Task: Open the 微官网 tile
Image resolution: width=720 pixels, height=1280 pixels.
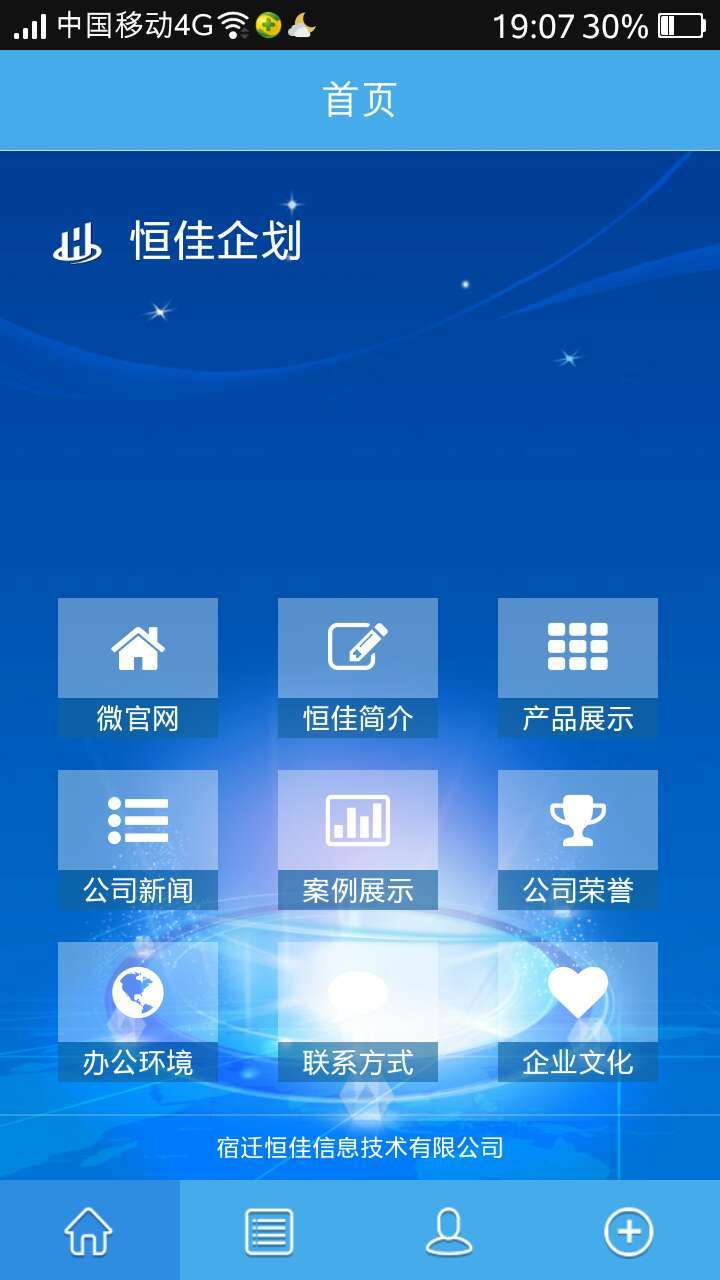Action: [x=138, y=667]
